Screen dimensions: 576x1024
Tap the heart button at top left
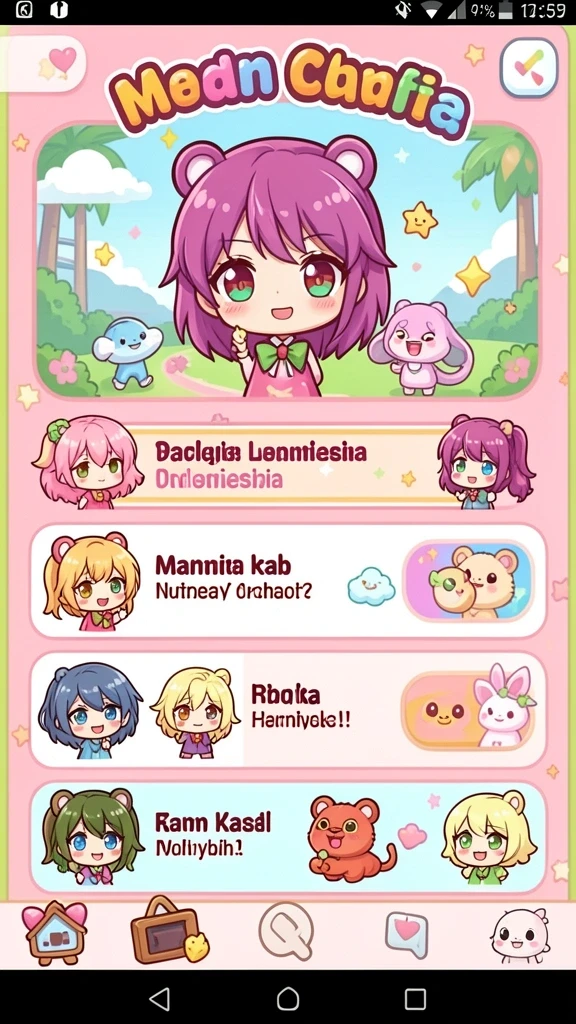pyautogui.click(x=44, y=63)
